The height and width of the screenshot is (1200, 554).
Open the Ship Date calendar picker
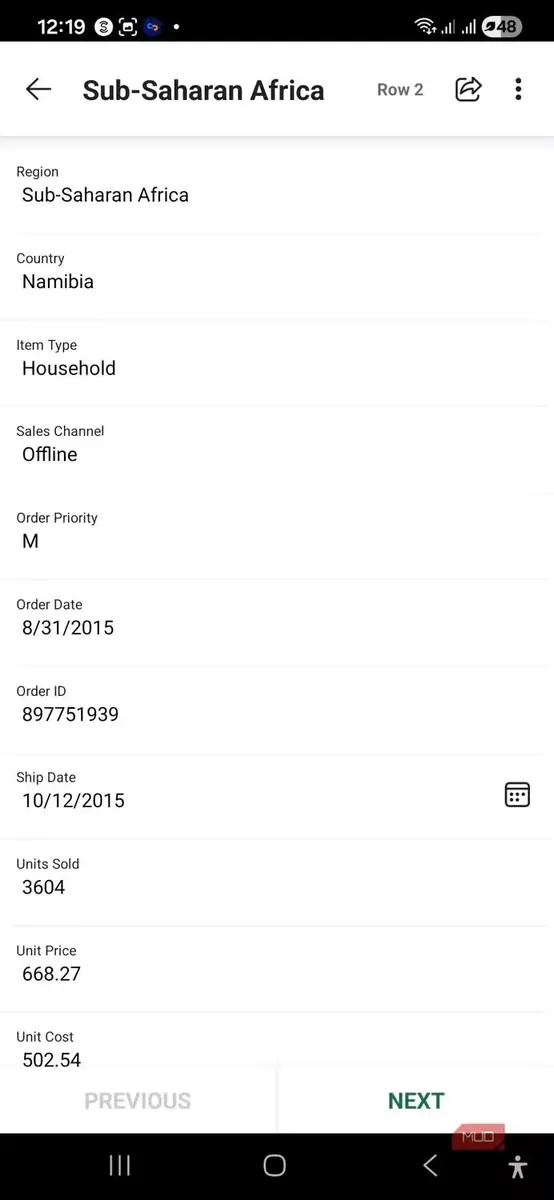tap(517, 795)
